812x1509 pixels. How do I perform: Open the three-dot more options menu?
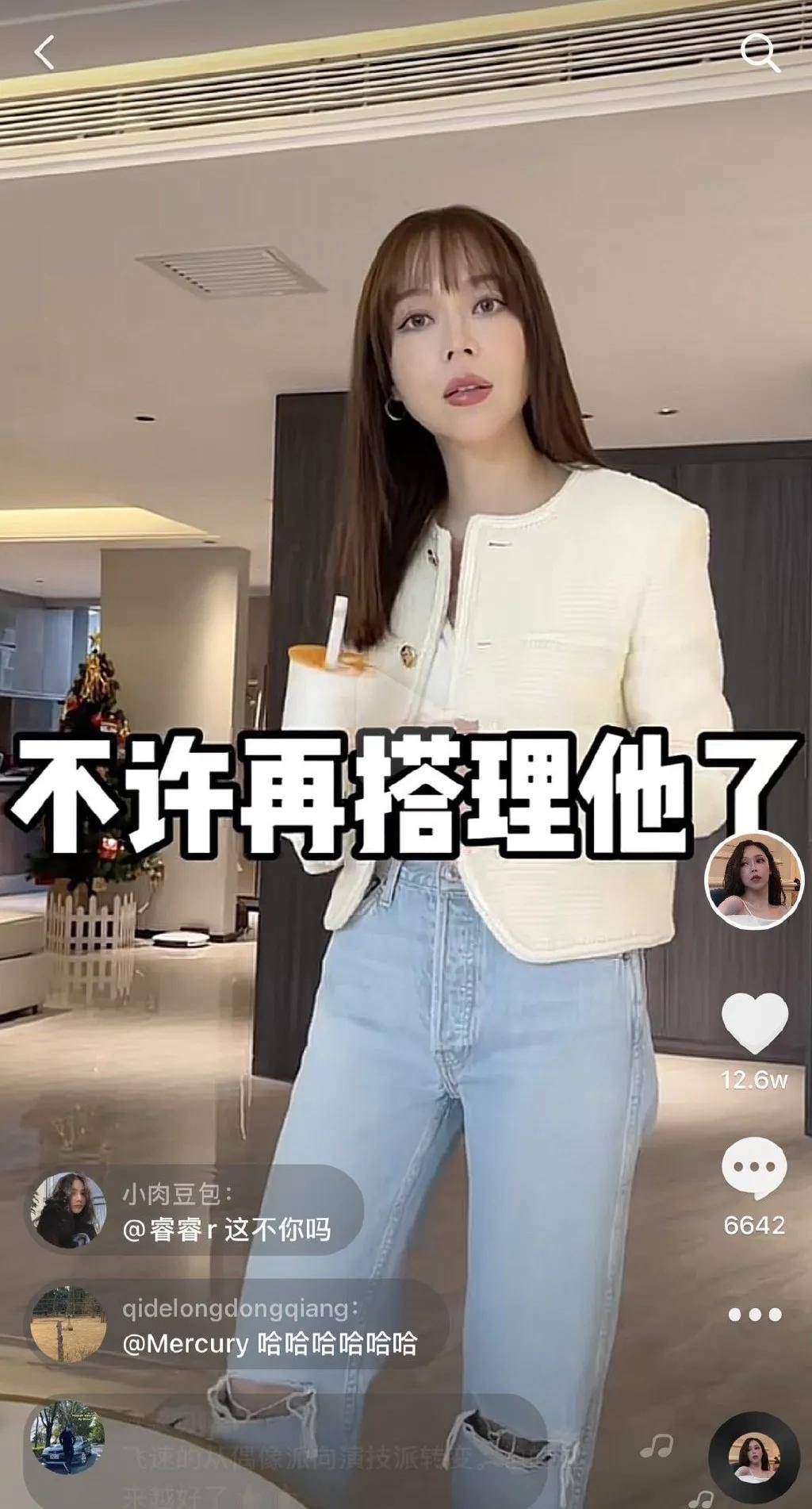click(754, 1315)
